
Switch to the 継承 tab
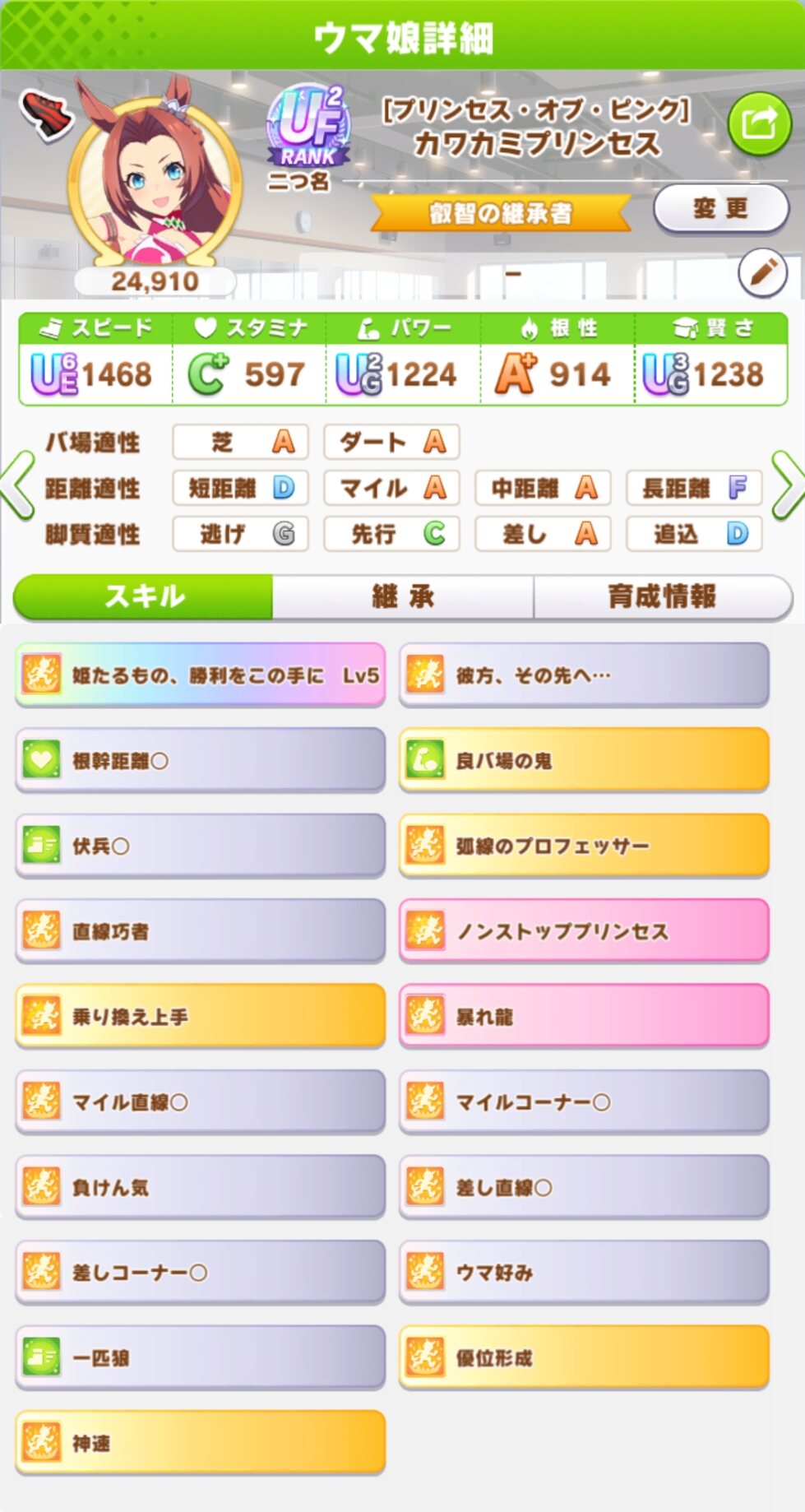(x=403, y=596)
